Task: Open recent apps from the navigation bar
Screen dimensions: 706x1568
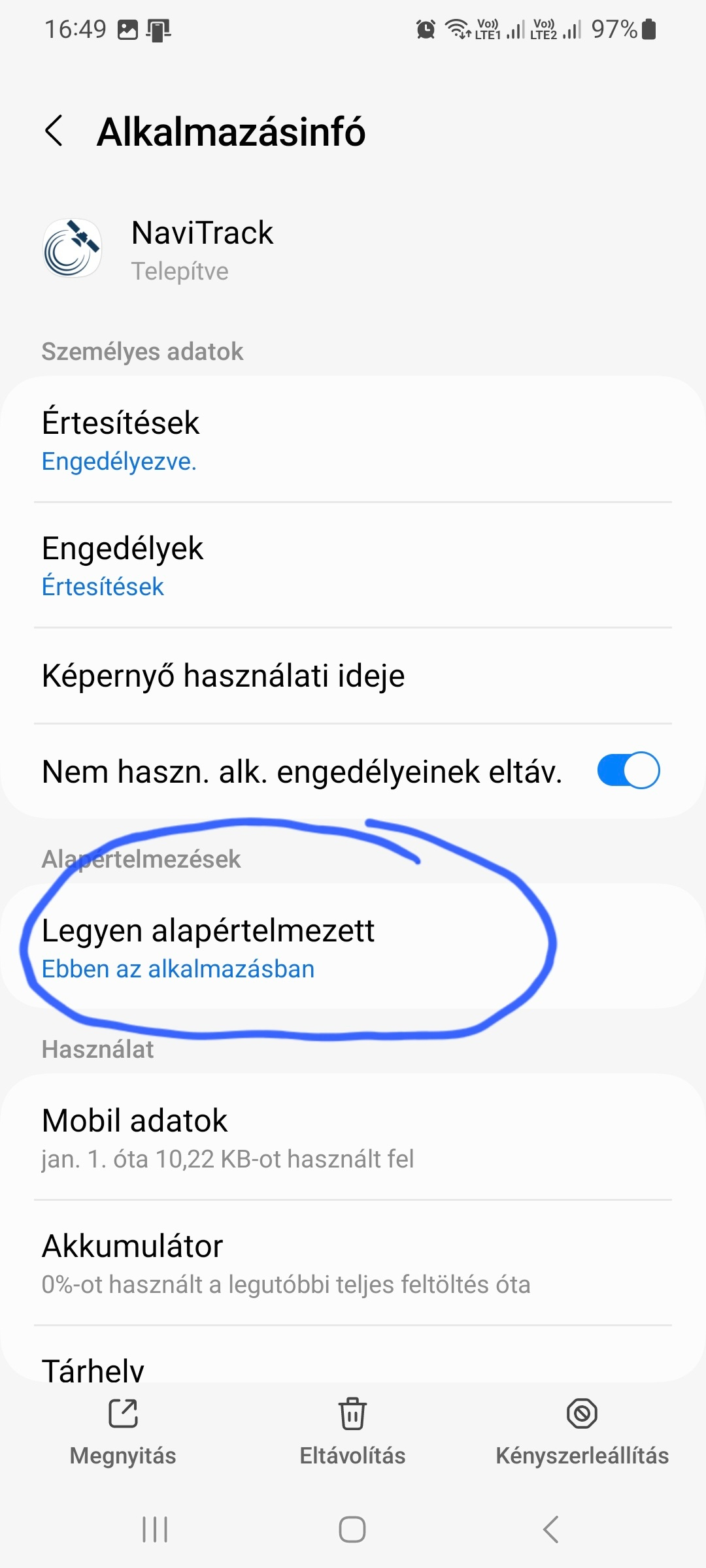Action: click(x=155, y=1529)
